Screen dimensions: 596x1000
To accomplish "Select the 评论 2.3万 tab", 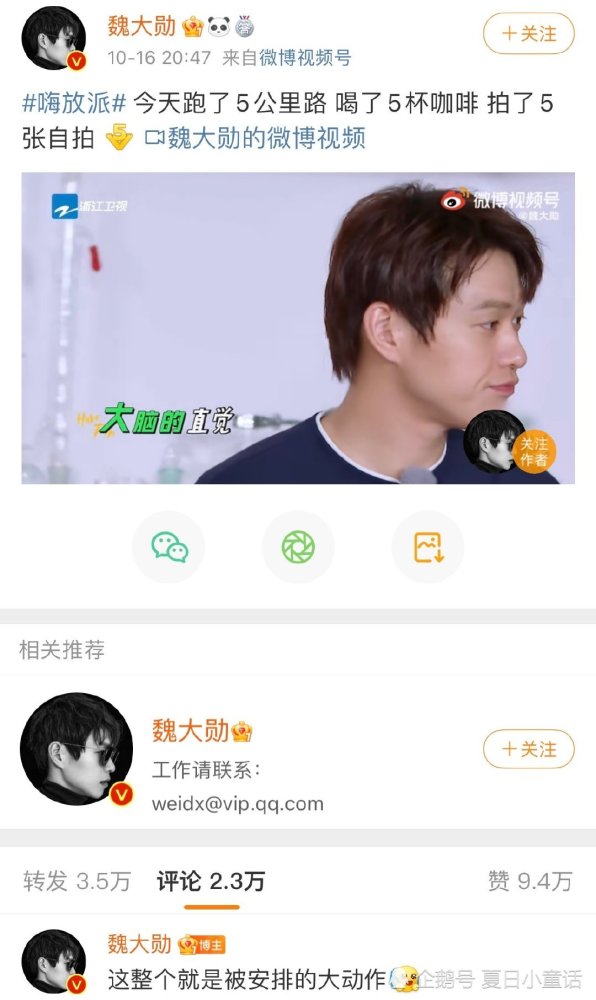I will click(x=211, y=881).
